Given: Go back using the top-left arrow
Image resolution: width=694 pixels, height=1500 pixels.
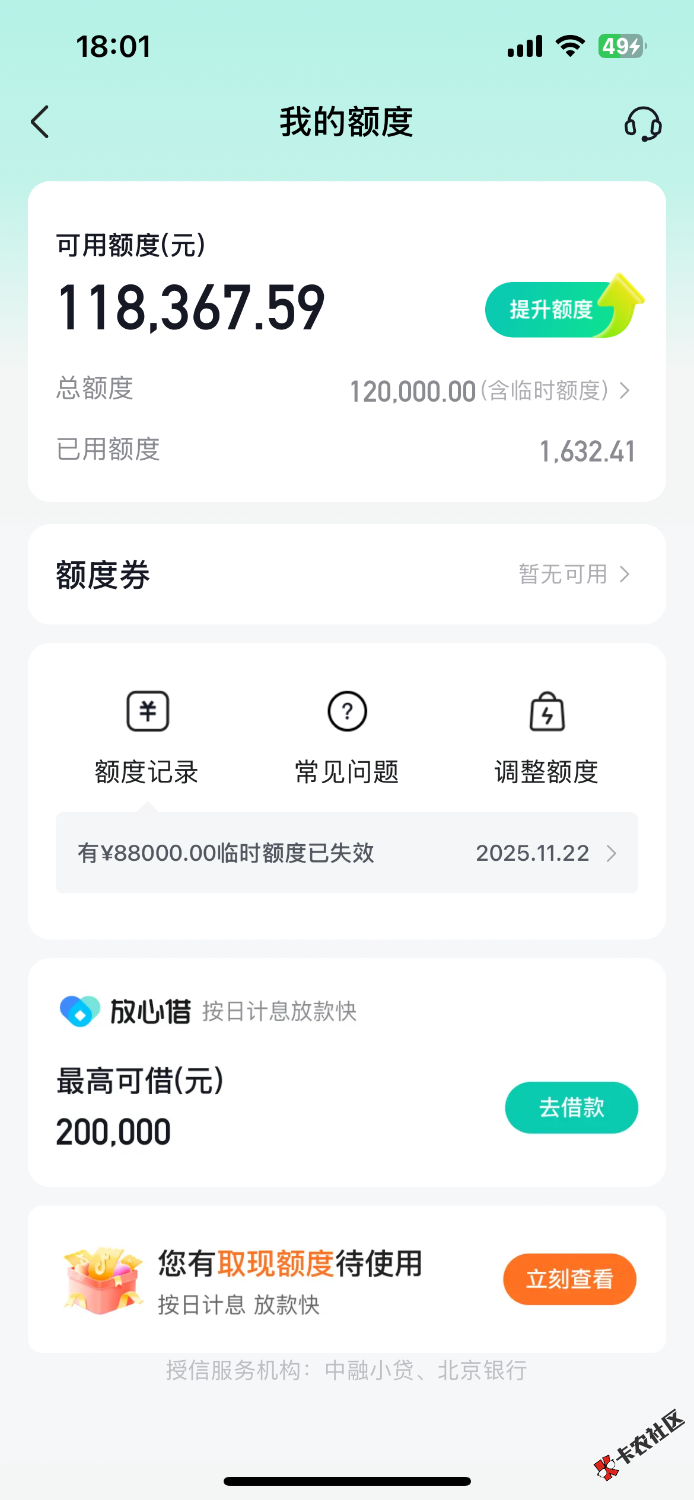Looking at the screenshot, I should coord(40,122).
